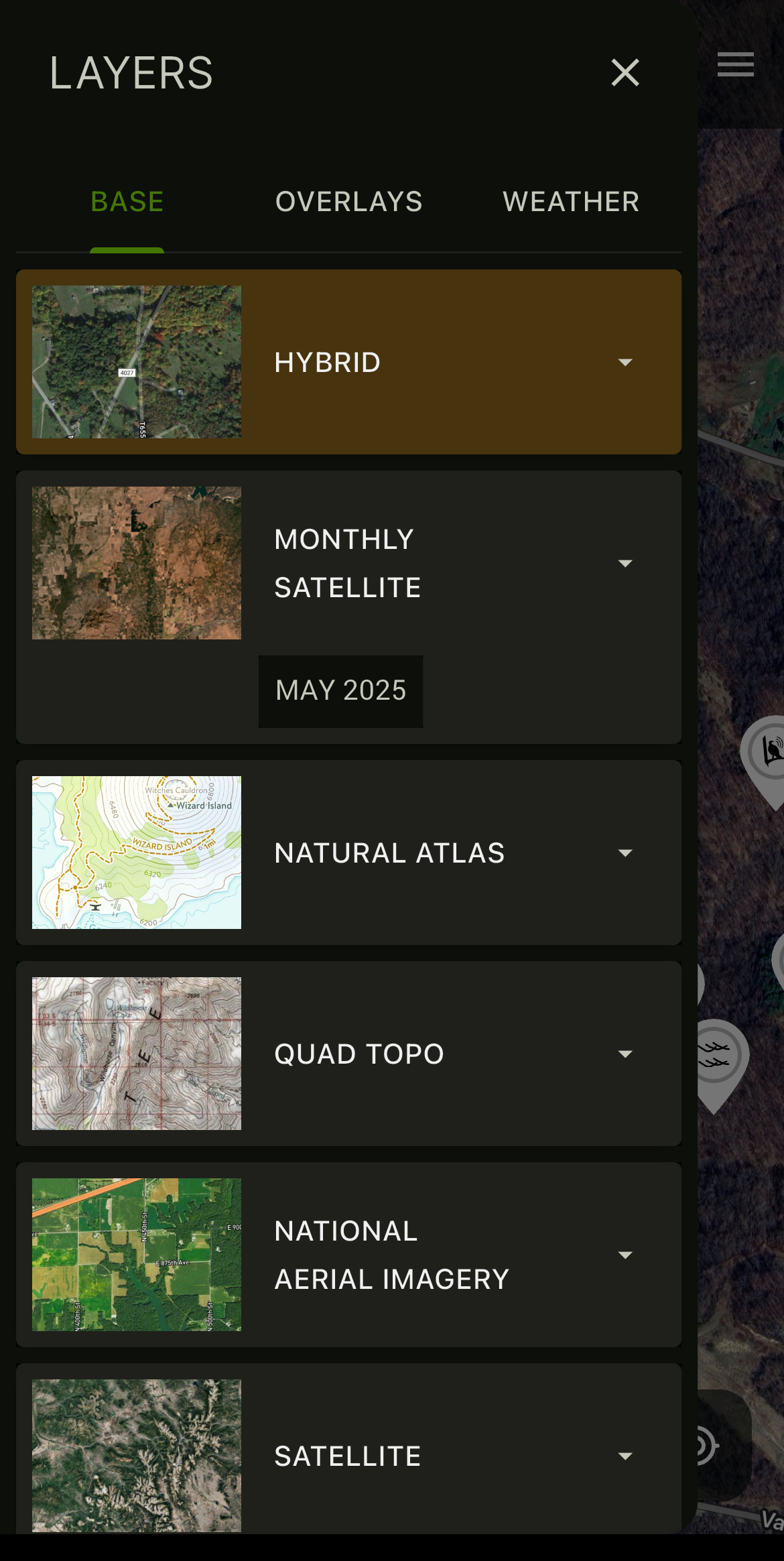Click the Hybrid layer preview thumbnail
This screenshot has height=1561, width=784.
[136, 361]
